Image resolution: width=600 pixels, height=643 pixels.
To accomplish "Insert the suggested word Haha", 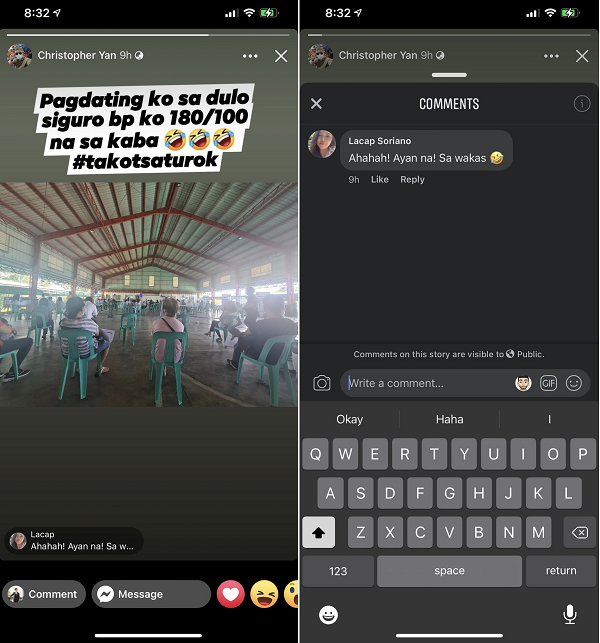I will [x=449, y=419].
